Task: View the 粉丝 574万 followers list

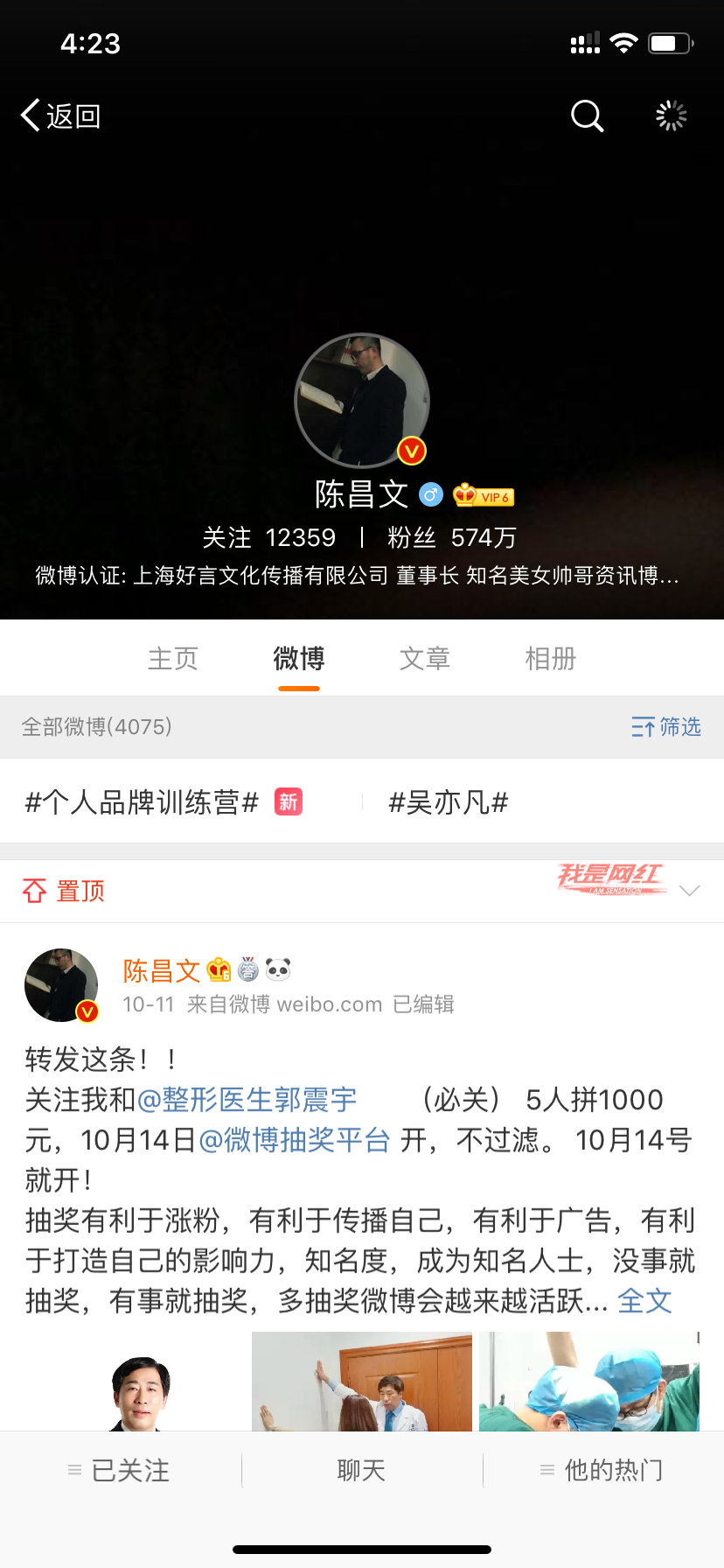Action: pos(452,537)
